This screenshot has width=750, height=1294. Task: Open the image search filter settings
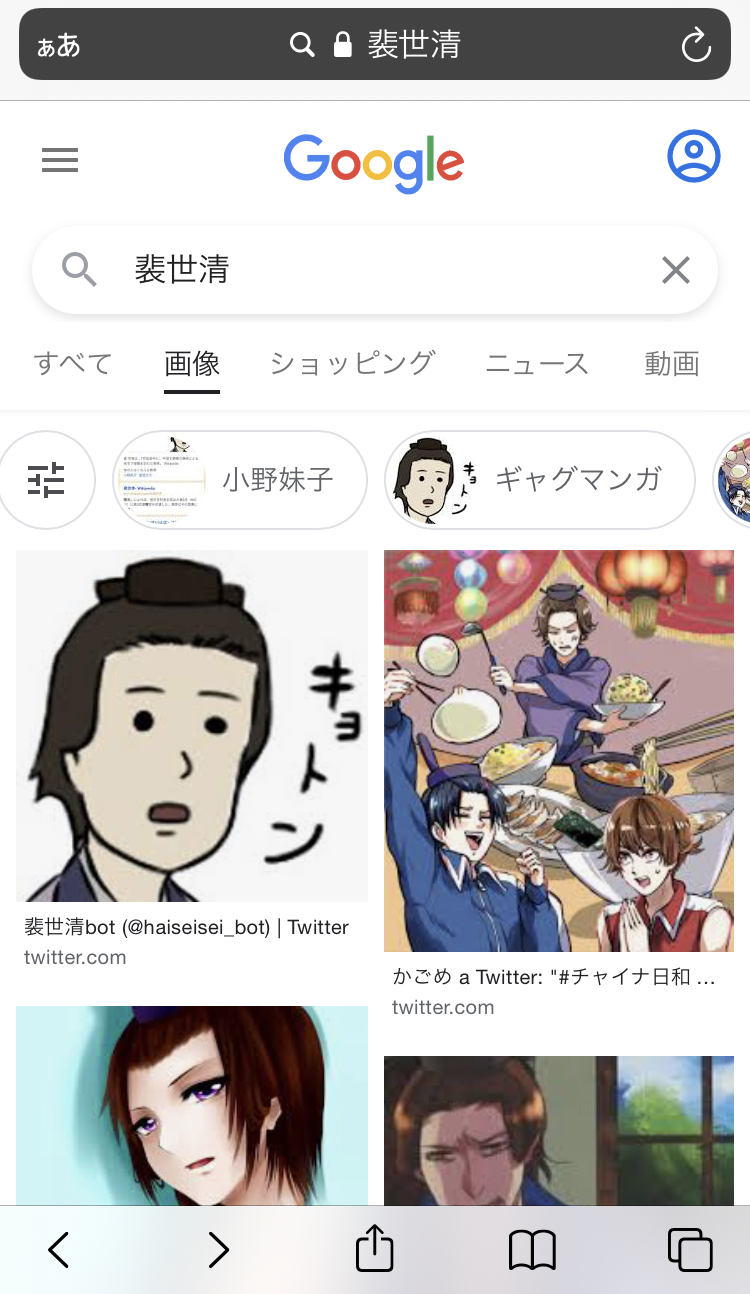[x=46, y=480]
